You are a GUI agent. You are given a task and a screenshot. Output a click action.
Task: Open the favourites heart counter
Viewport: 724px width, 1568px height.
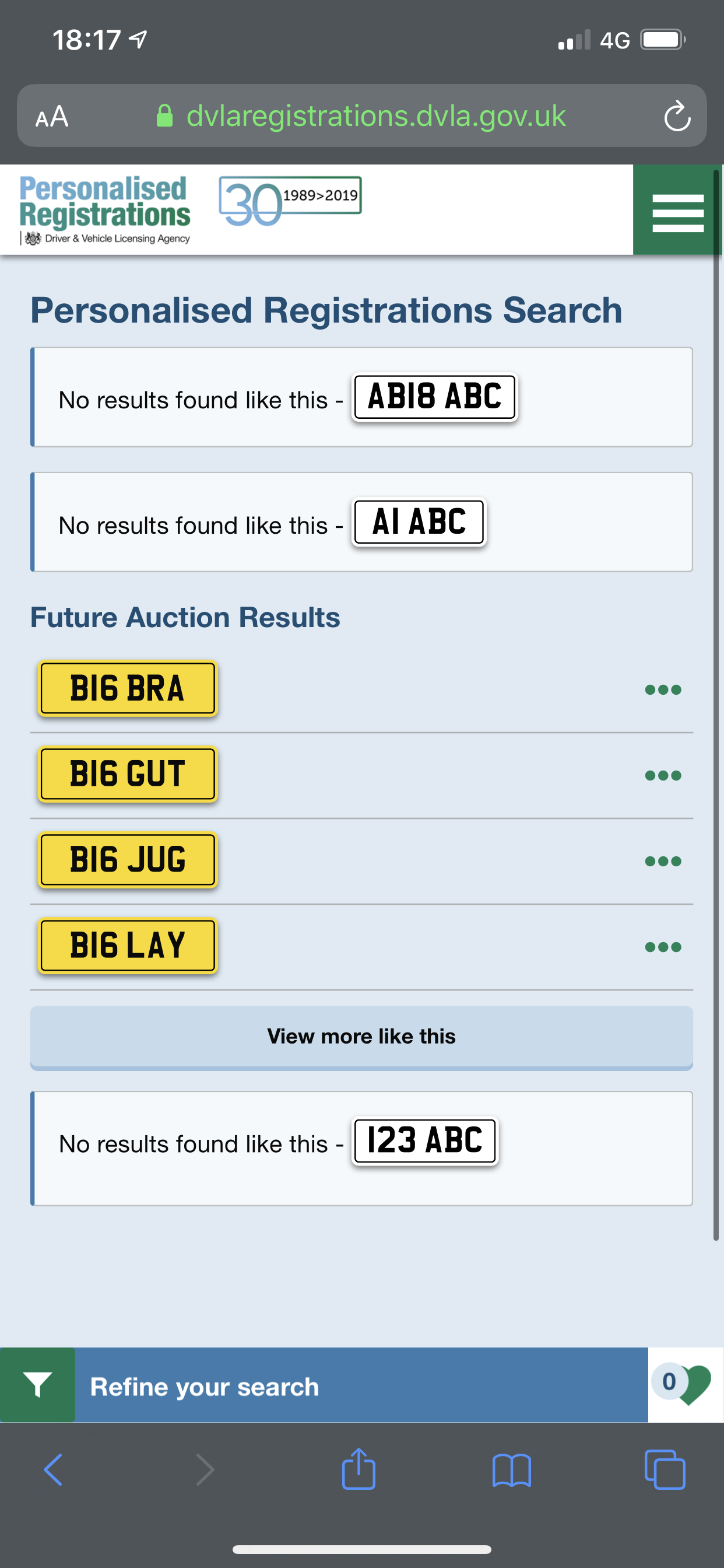point(685,1384)
